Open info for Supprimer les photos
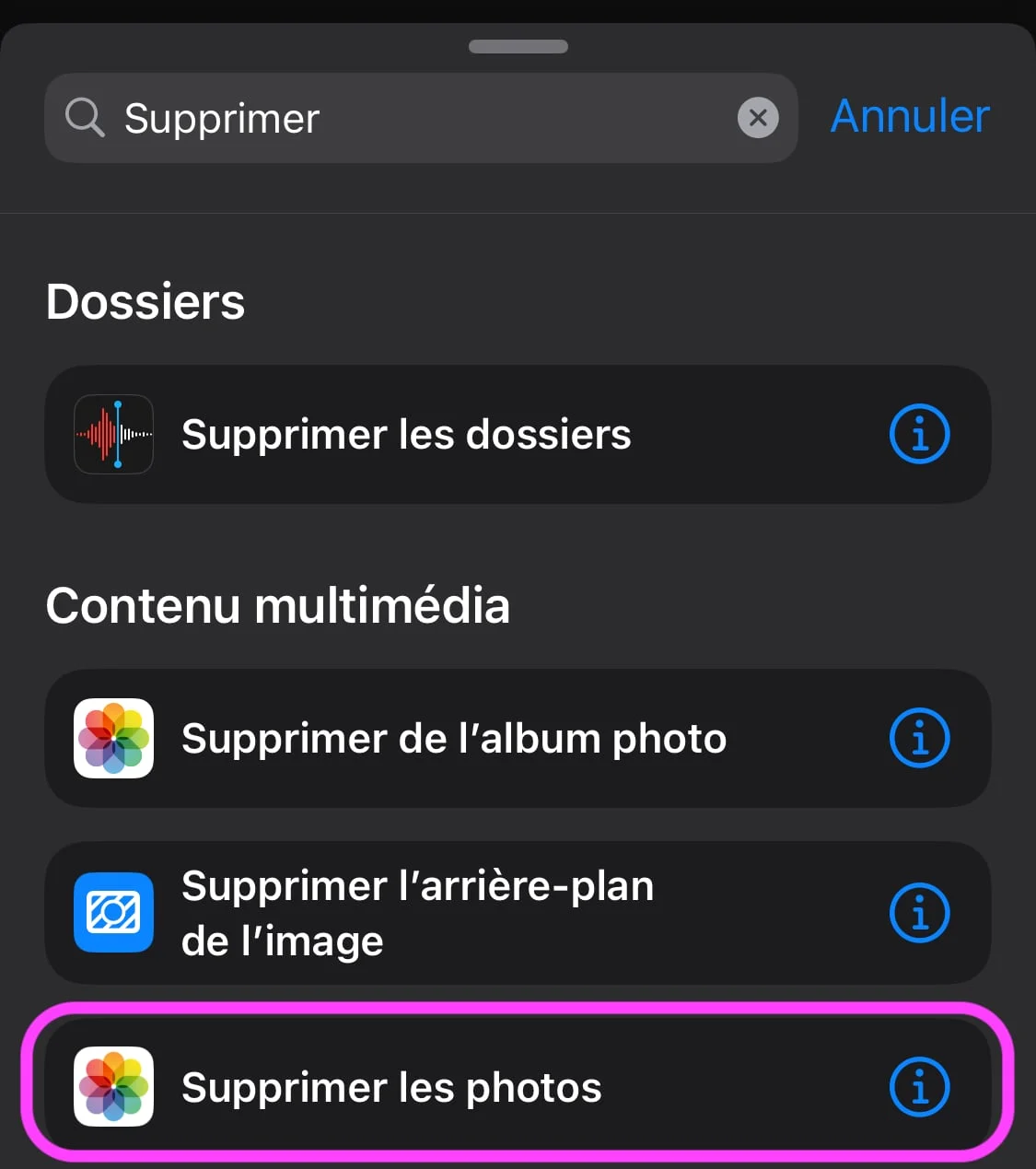The image size is (1036, 1169). 919,1087
